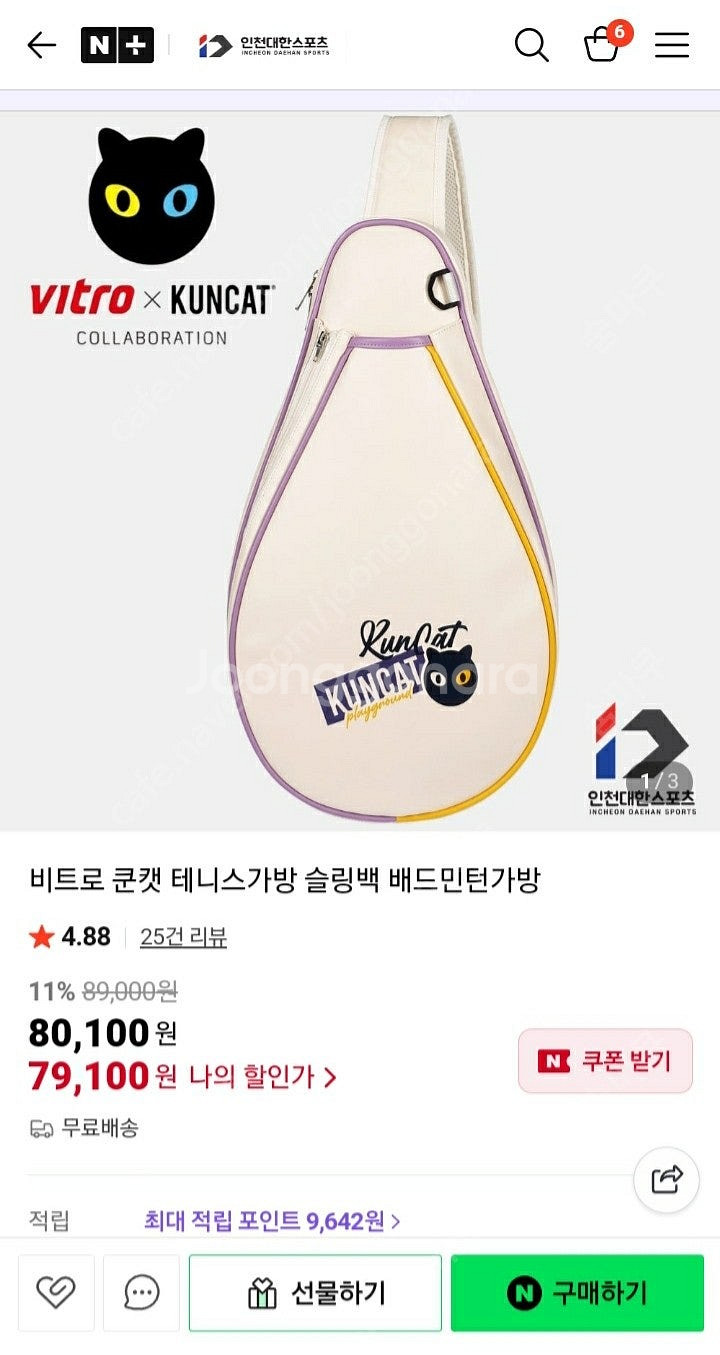Viewport: 720px width, 1355px height.
Task: Open the shopping cart with 6 items
Action: click(603, 44)
